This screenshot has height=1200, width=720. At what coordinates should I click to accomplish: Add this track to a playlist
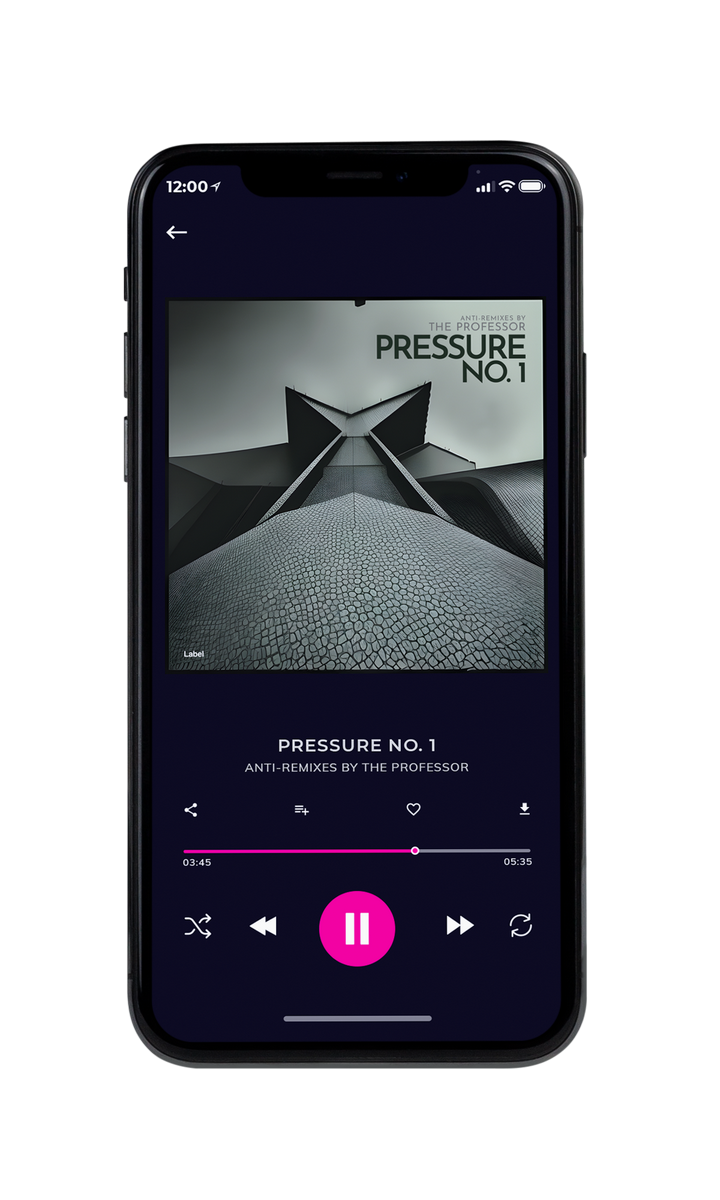pos(301,810)
